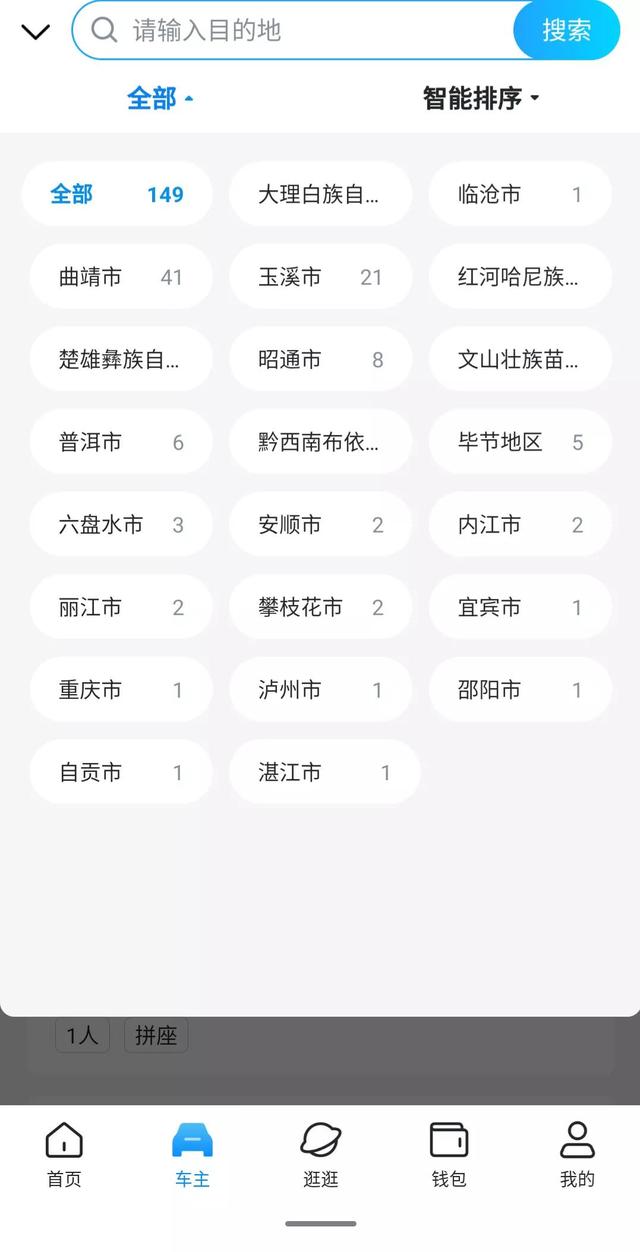Viewport: 640px width, 1252px height.
Task: Collapse the panel with the down chevron
Action: point(35,31)
